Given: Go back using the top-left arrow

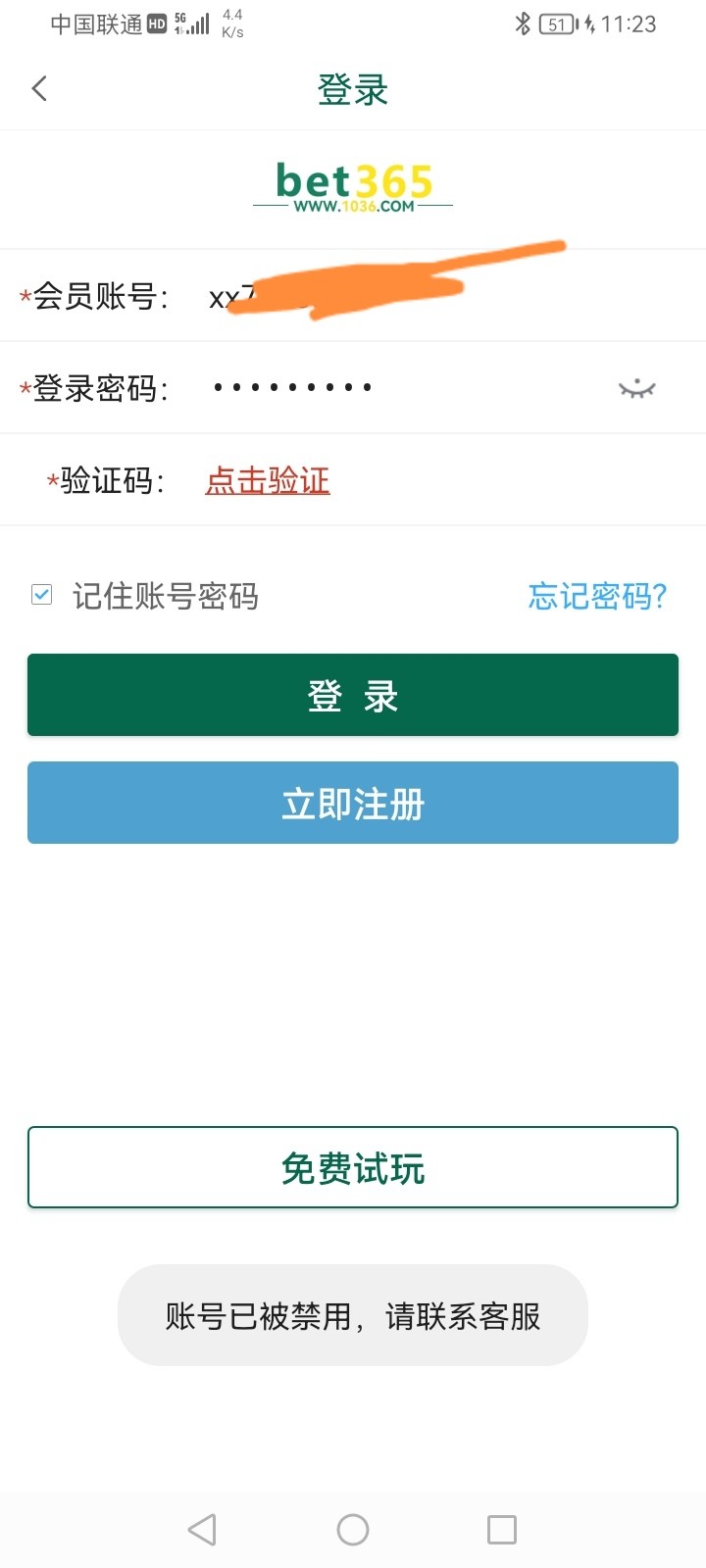Looking at the screenshot, I should 39,89.
